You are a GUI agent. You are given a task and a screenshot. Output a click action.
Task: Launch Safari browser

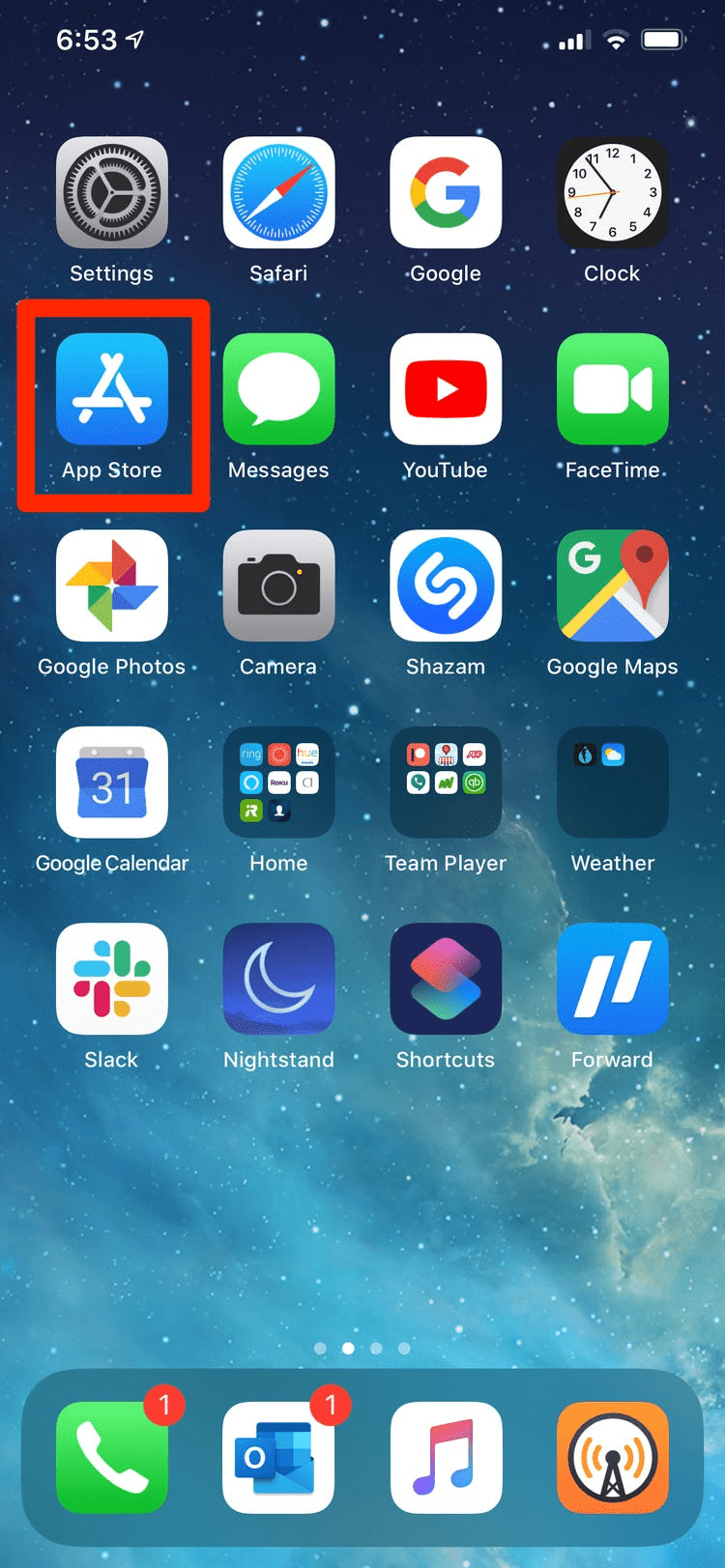(278, 192)
